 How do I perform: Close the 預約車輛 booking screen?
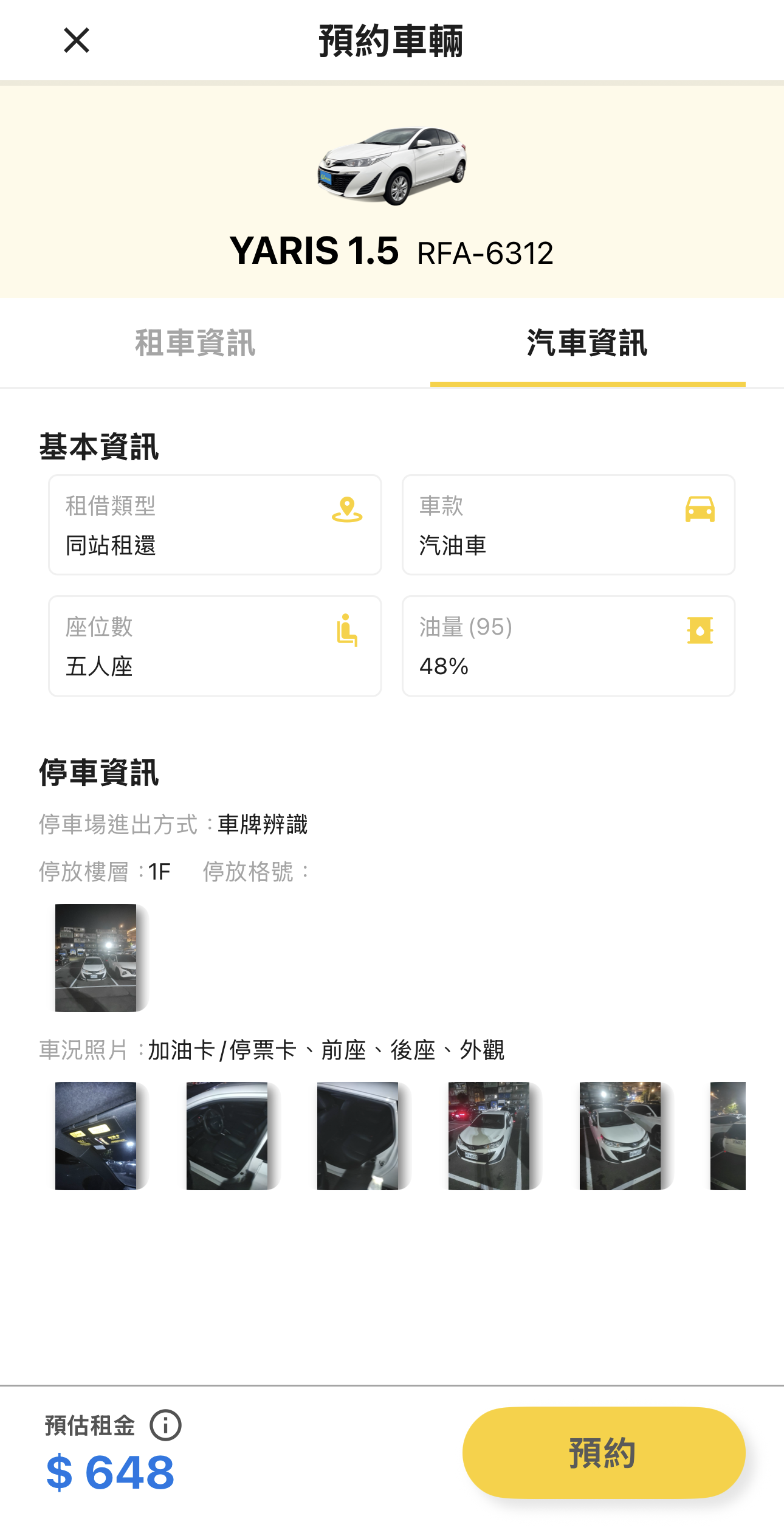(x=77, y=41)
